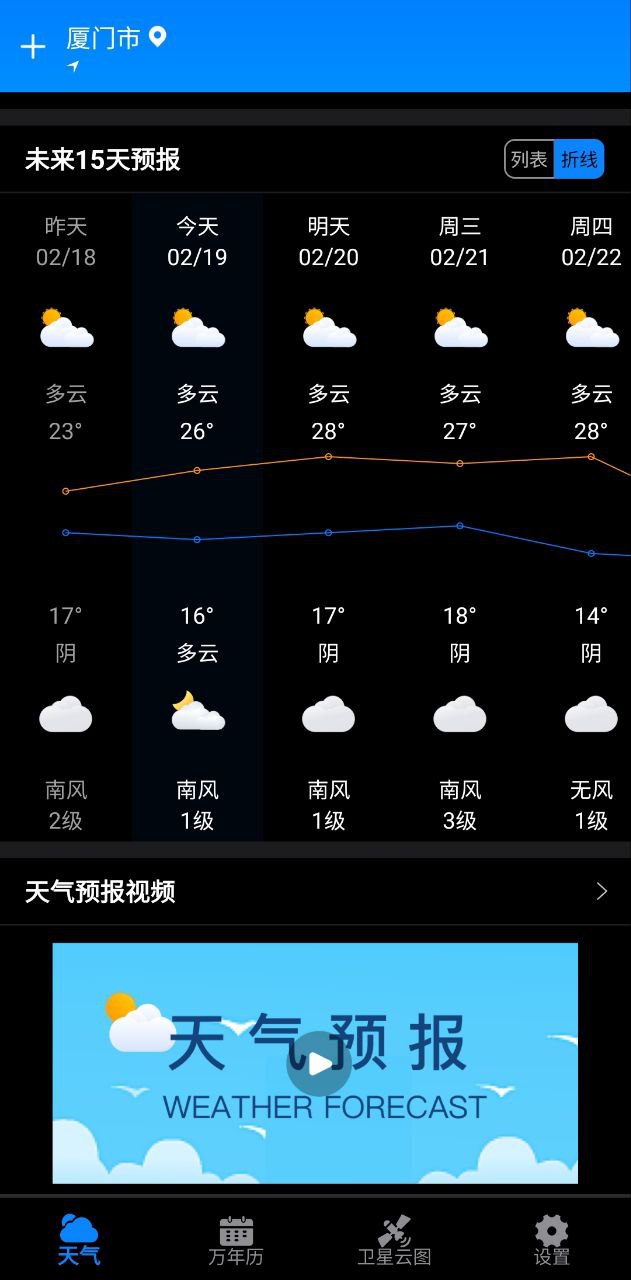Viewport: 631px width, 1280px height.
Task: Open the 万年历 calendar tab
Action: (236, 1239)
